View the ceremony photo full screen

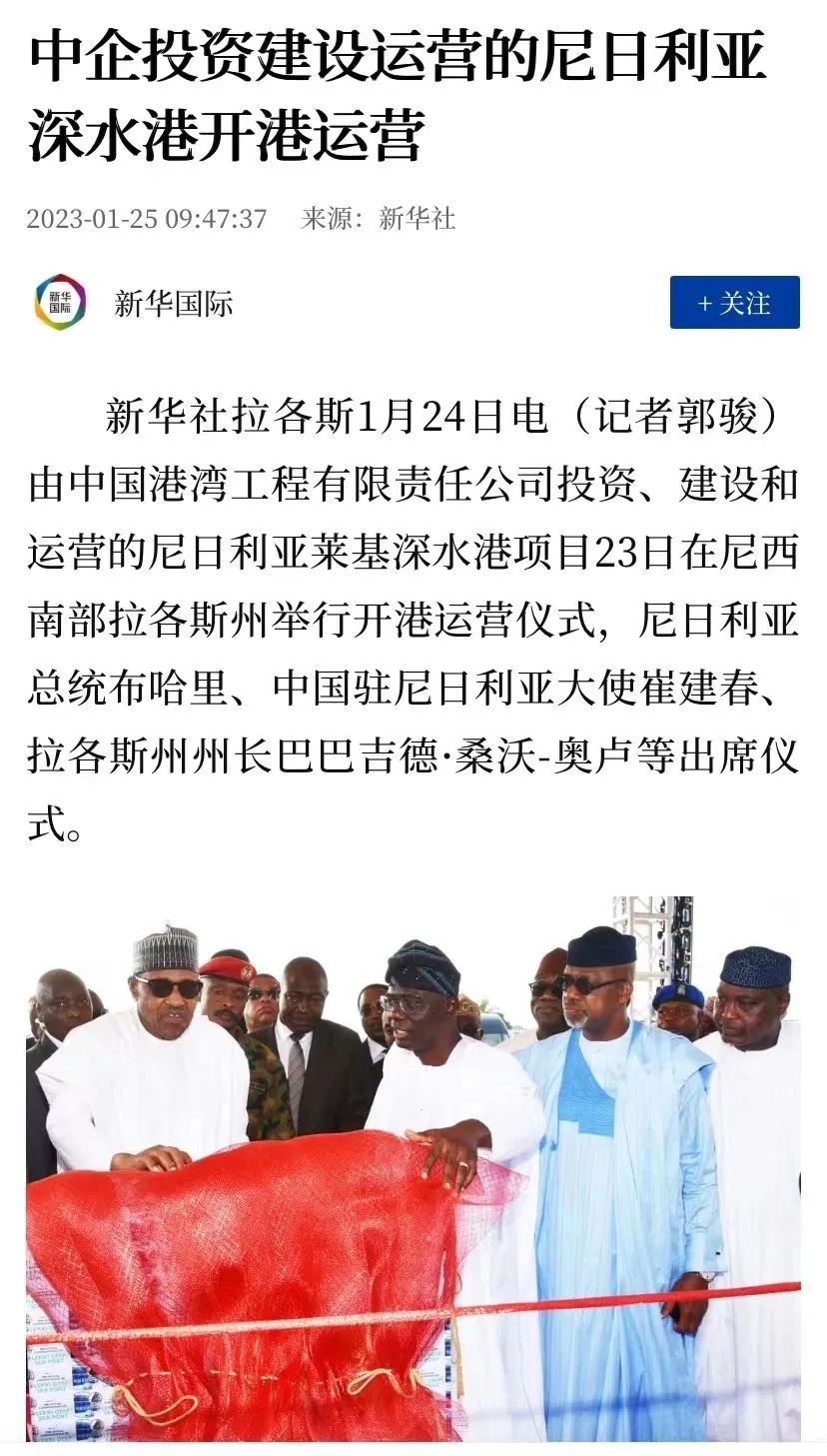click(413, 1167)
